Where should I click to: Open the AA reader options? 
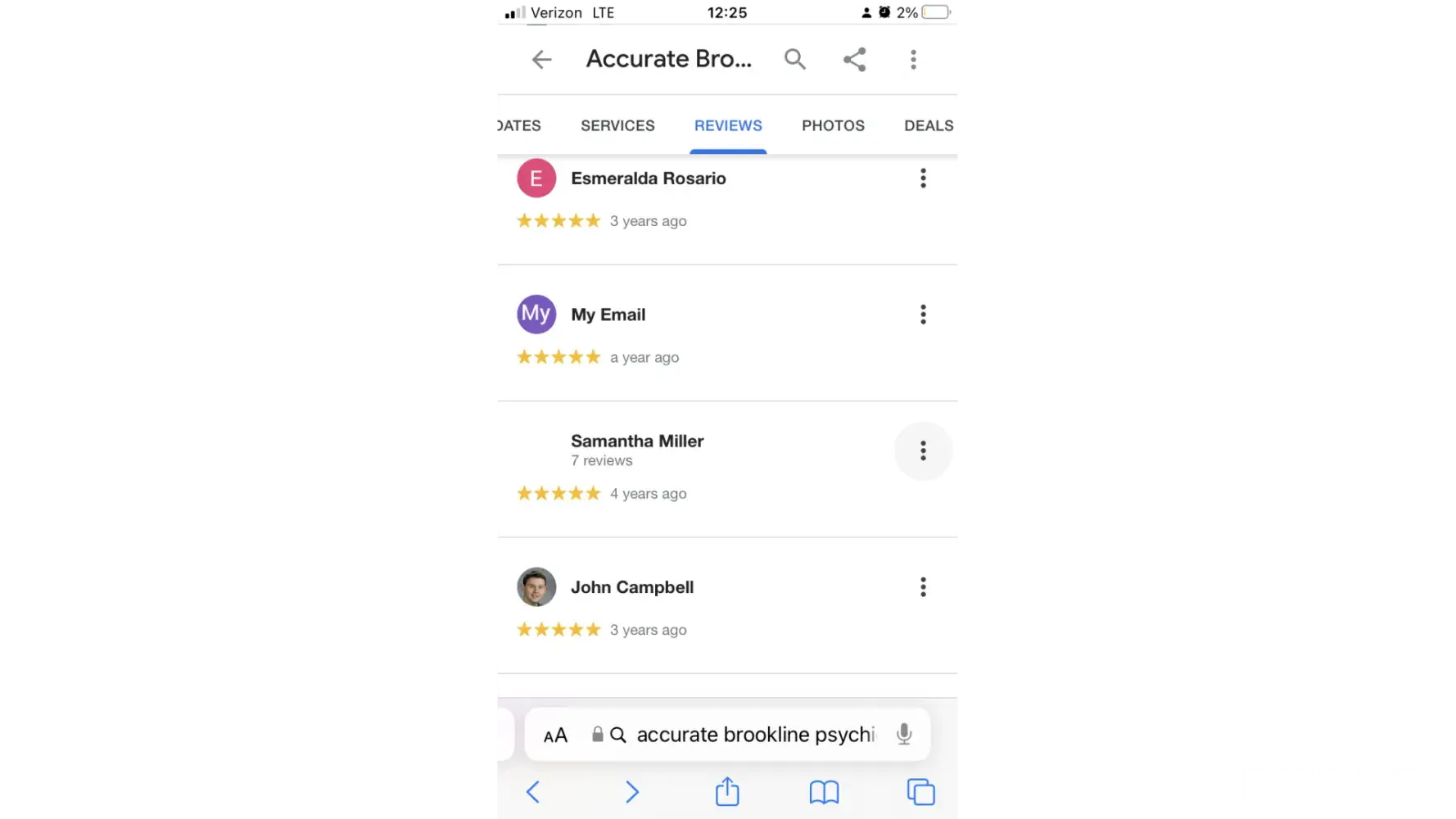555,735
